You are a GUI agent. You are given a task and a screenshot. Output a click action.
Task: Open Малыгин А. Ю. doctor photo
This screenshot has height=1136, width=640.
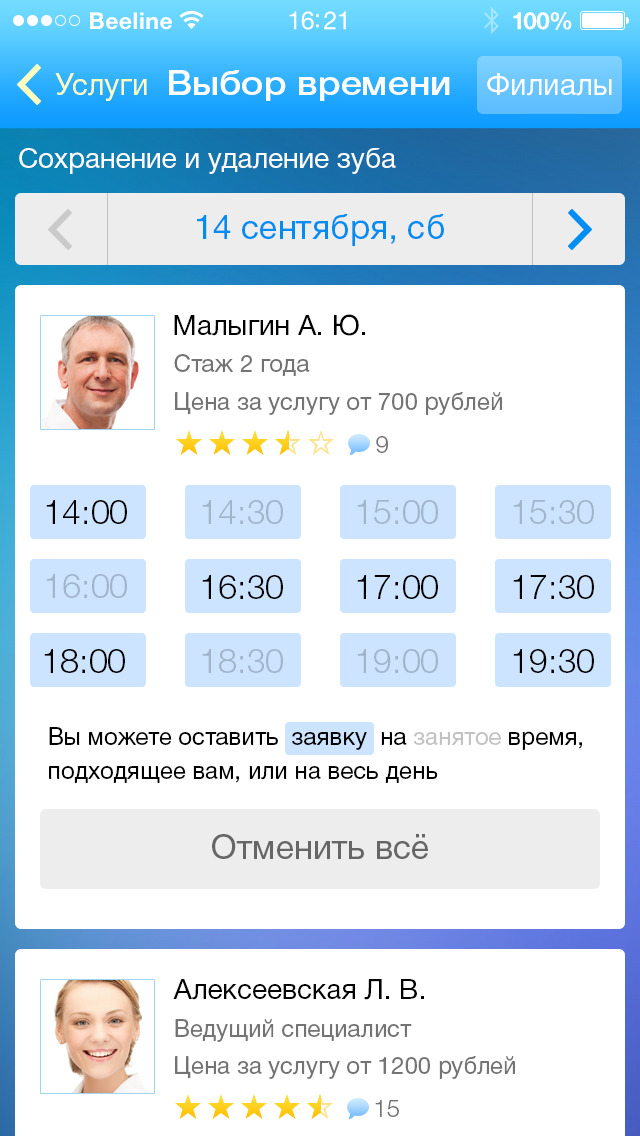tap(98, 373)
